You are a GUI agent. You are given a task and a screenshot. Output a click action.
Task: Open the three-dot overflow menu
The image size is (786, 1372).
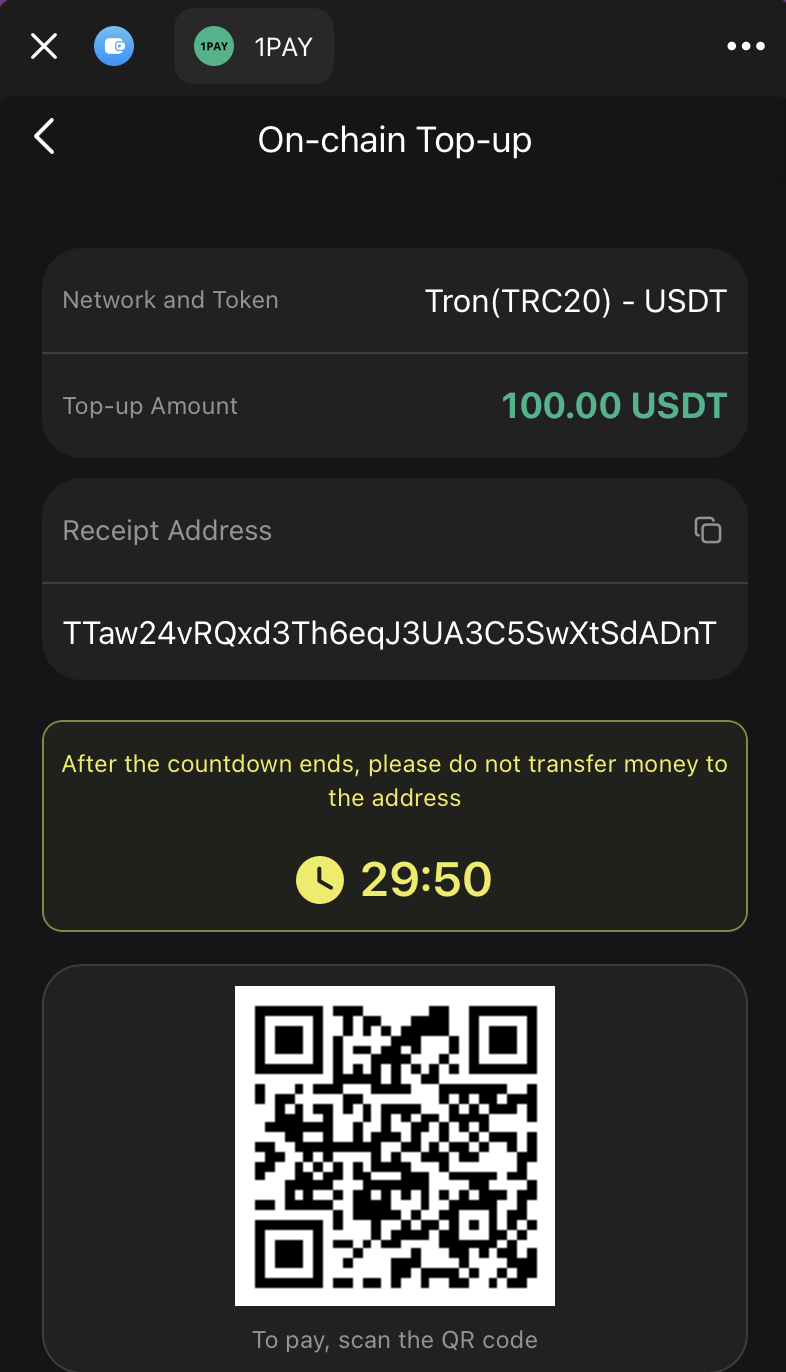coord(746,46)
